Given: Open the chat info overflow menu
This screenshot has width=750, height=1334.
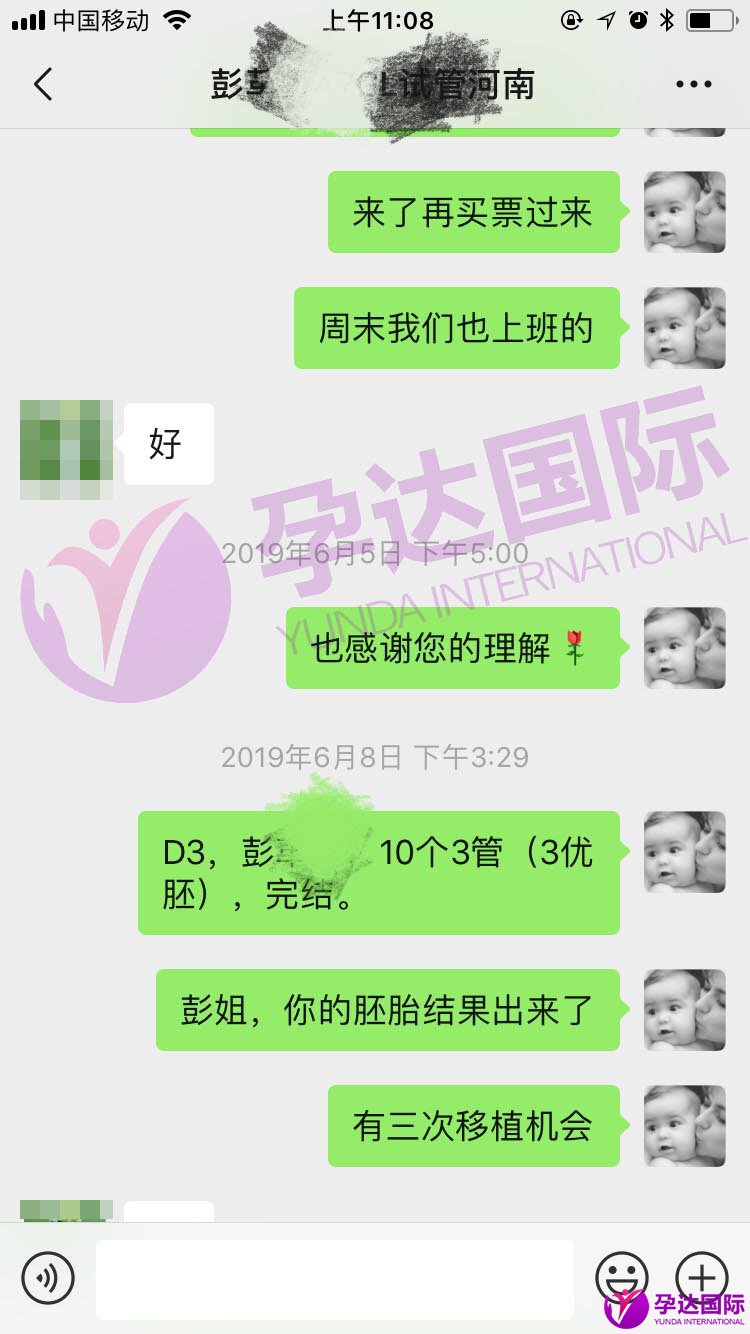Looking at the screenshot, I should [693, 85].
